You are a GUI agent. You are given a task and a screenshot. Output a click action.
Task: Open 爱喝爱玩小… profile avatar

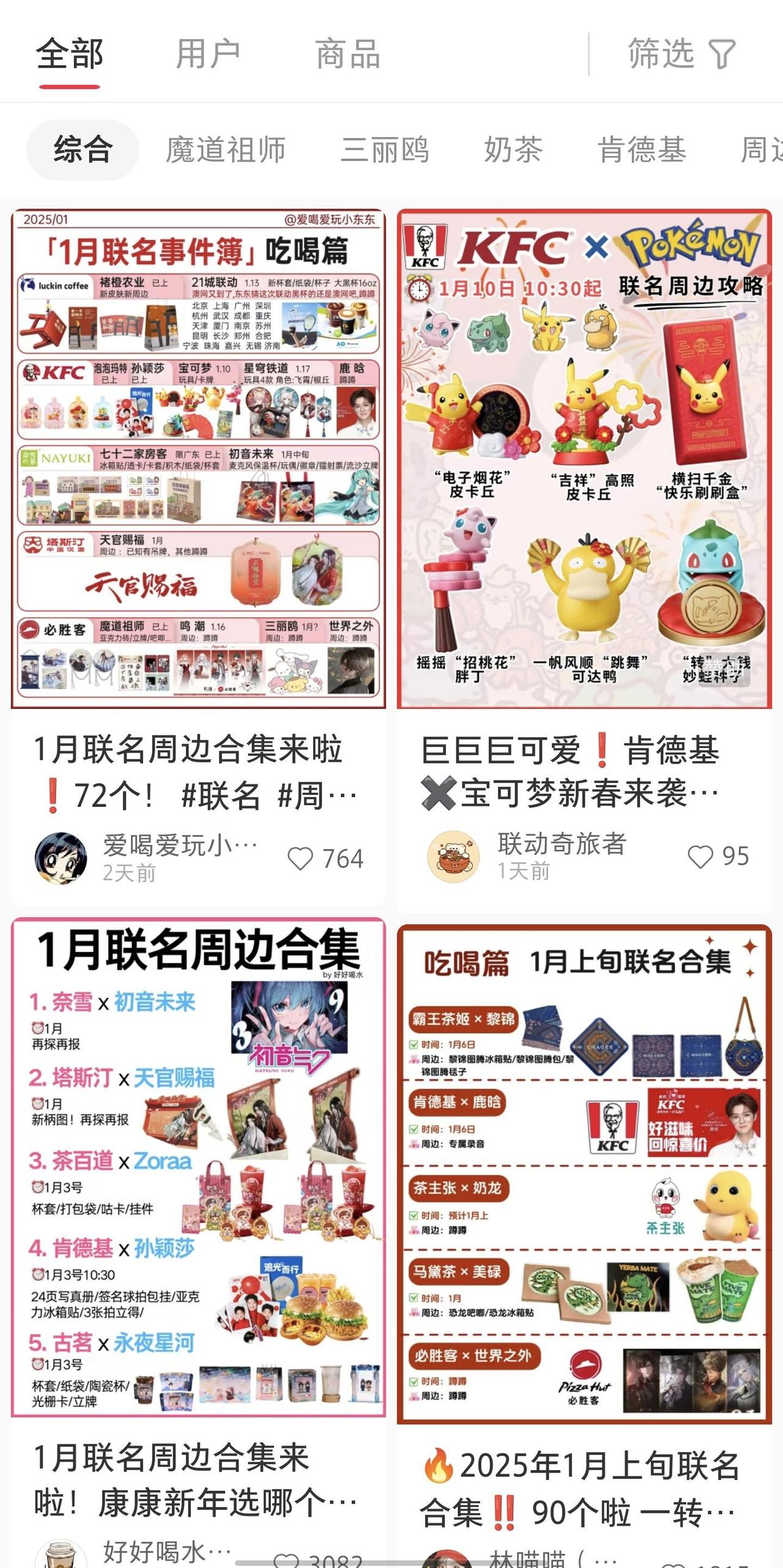point(61,858)
